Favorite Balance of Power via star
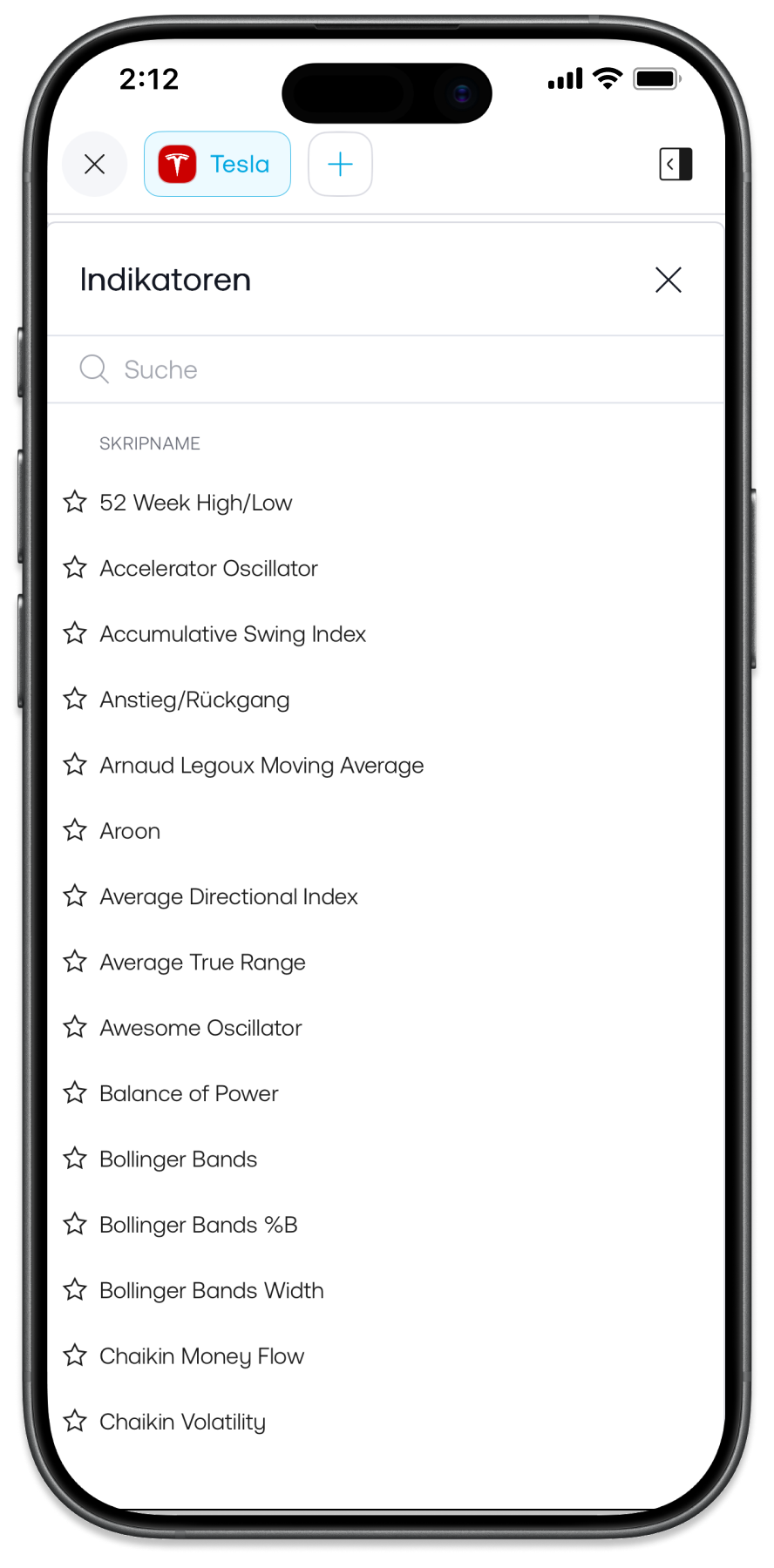Viewport: 774px width, 1568px height. (75, 1093)
